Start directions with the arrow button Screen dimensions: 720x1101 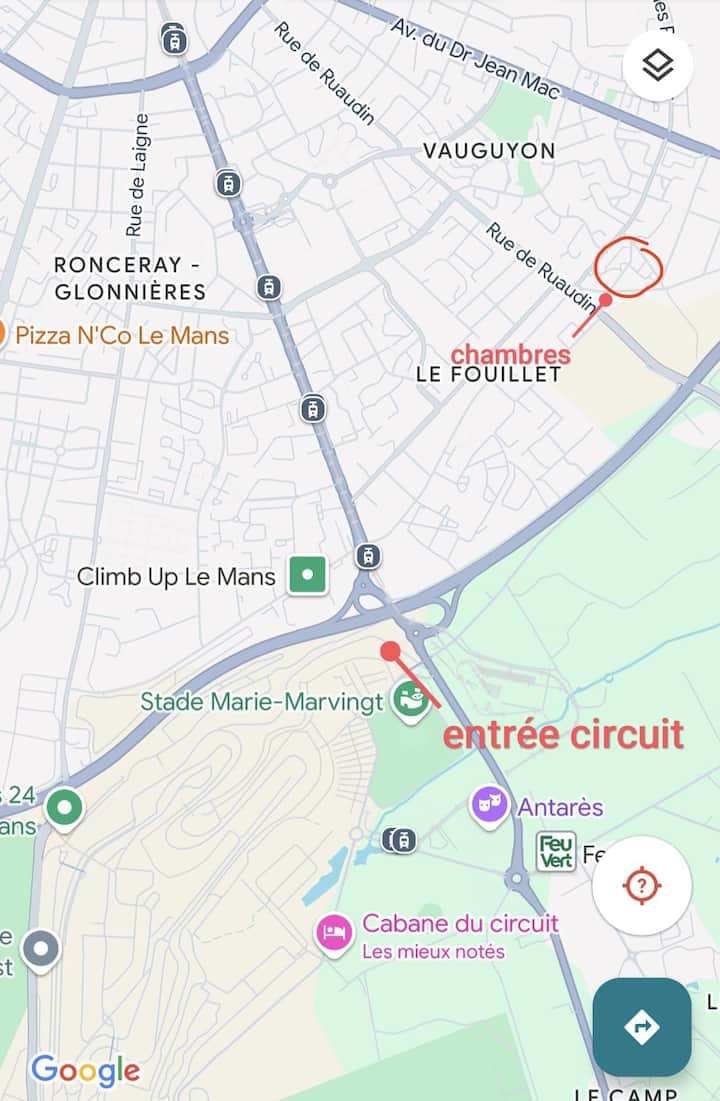[641, 1026]
